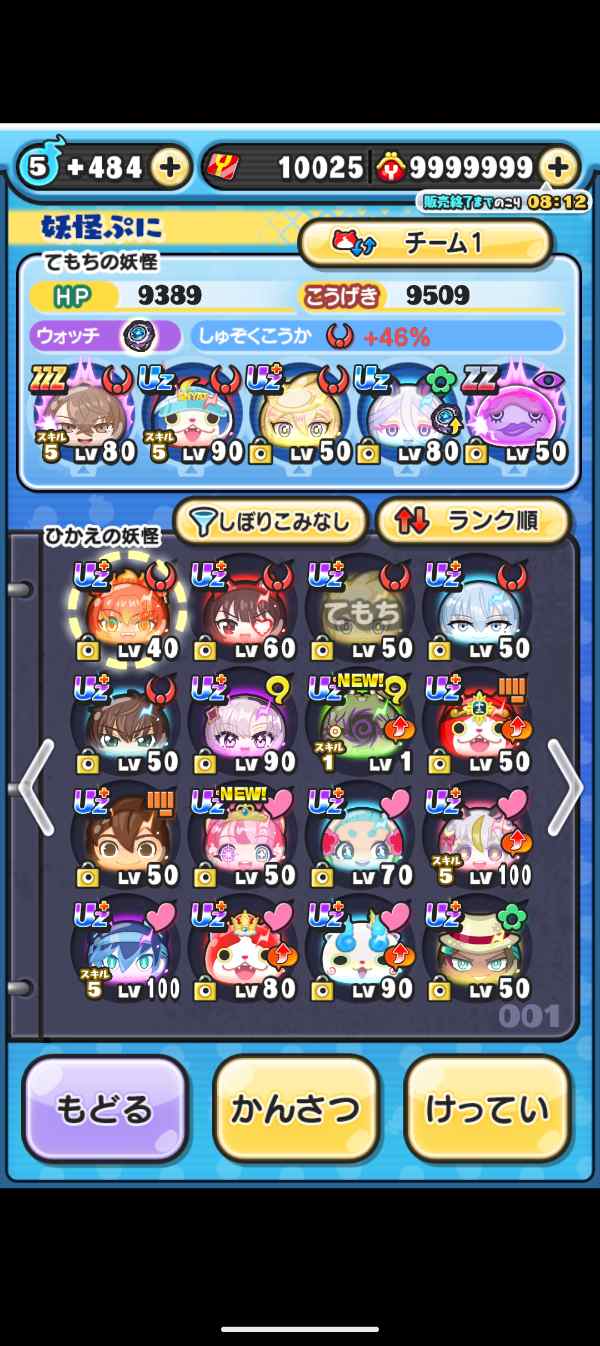The height and width of the screenshot is (1346, 600).
Task: Open かんさつ observation mode
Action: (295, 1109)
